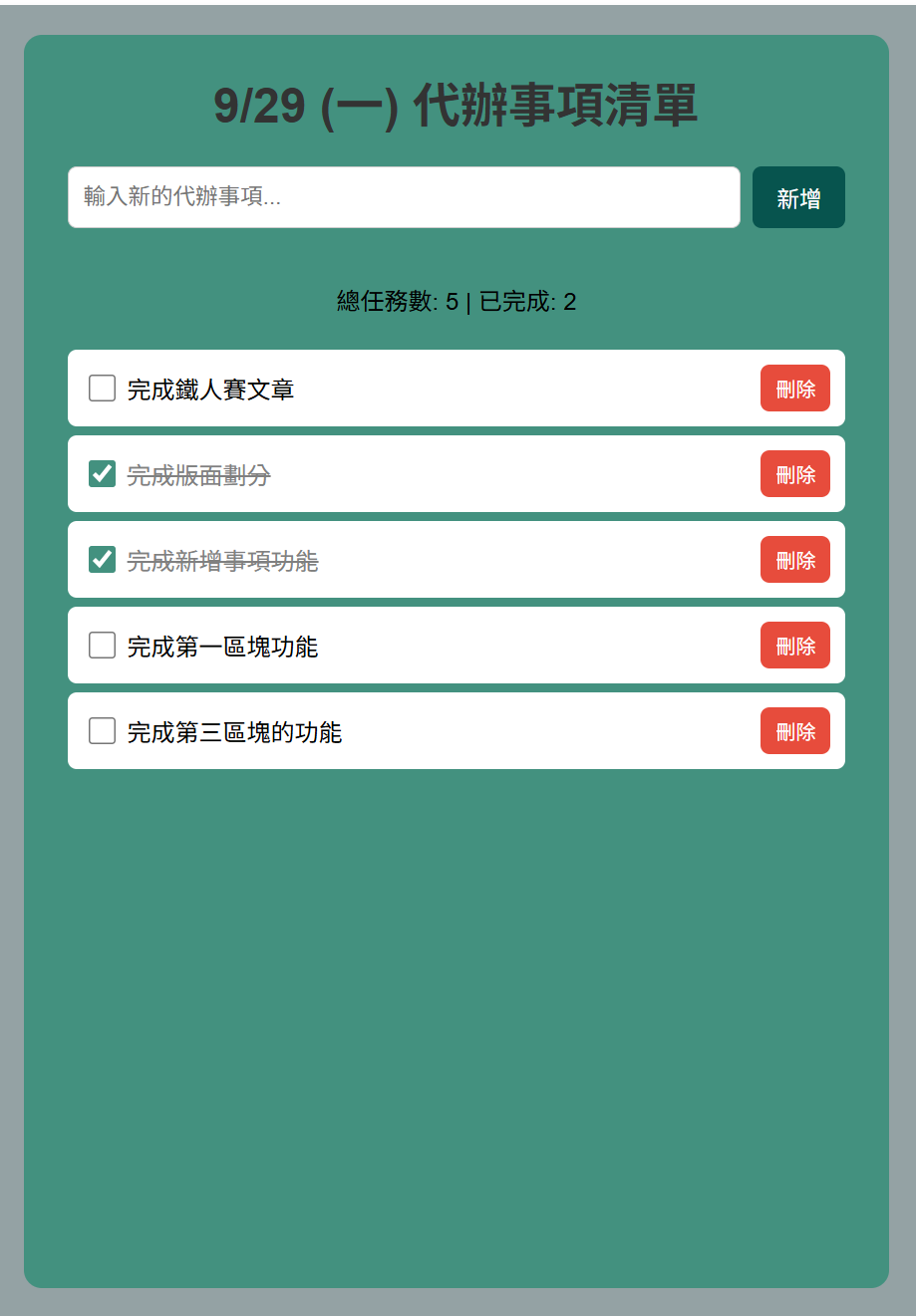This screenshot has width=916, height=1316.
Task: Tap the 新增 button
Action: pos(798,197)
